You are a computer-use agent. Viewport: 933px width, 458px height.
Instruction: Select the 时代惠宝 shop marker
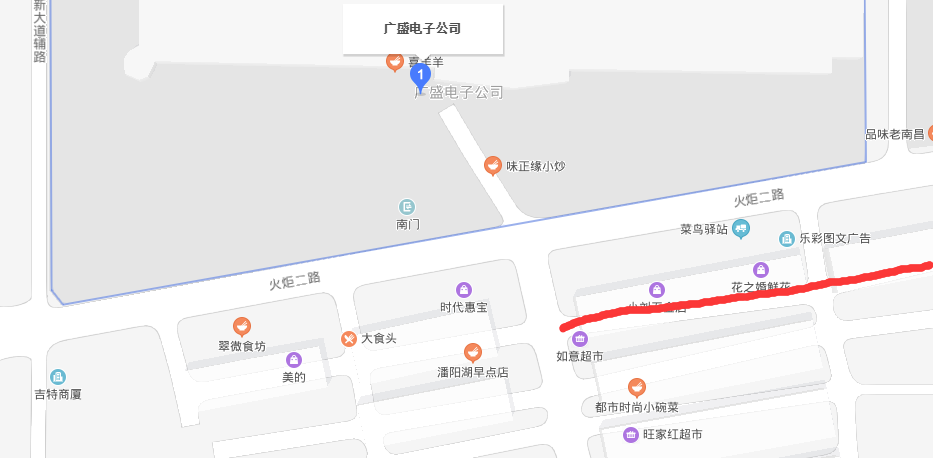point(463,290)
